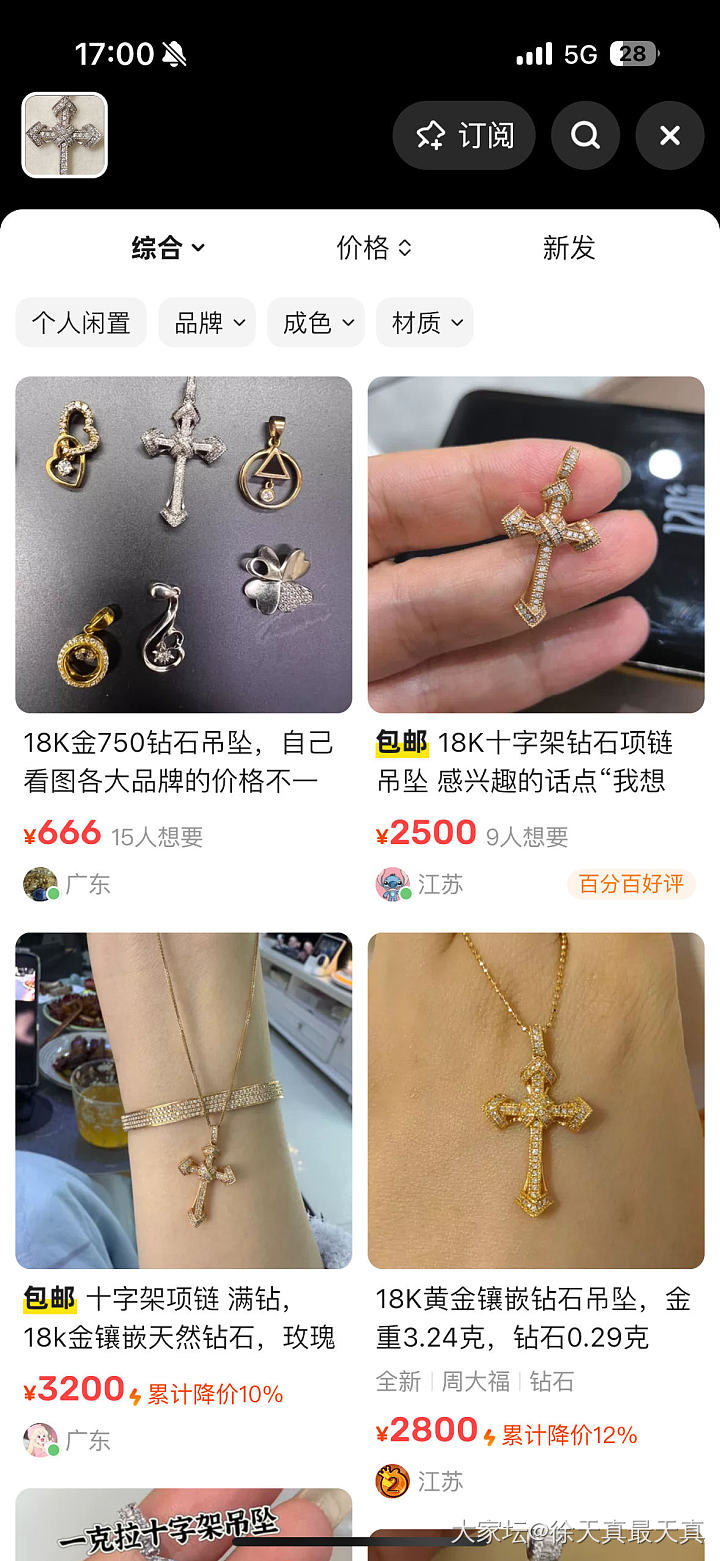Open the ¥2500 18K十字架钻石项链 listing
The height and width of the screenshot is (1561, 720).
point(536,545)
